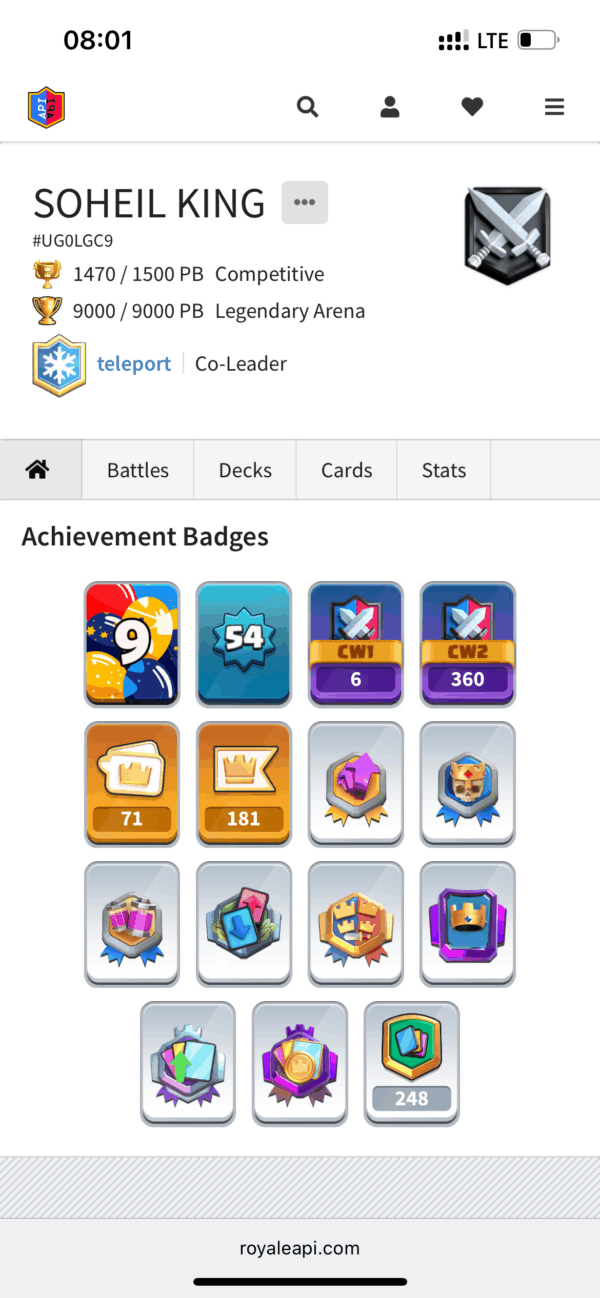Open the user account icon
The image size is (600, 1298).
coord(390,107)
